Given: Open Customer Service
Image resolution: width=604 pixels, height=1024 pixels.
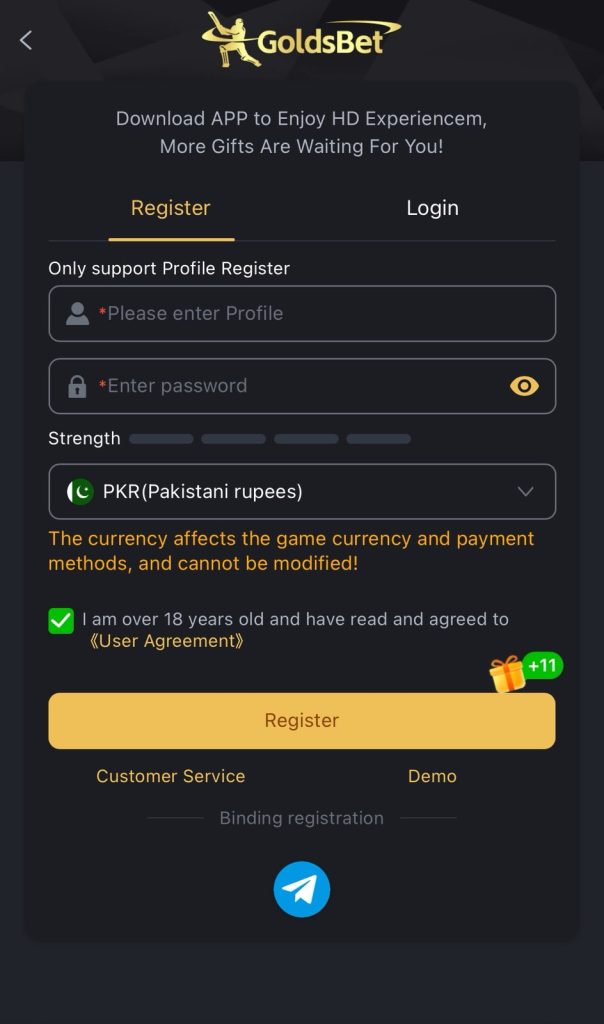Looking at the screenshot, I should click(170, 776).
